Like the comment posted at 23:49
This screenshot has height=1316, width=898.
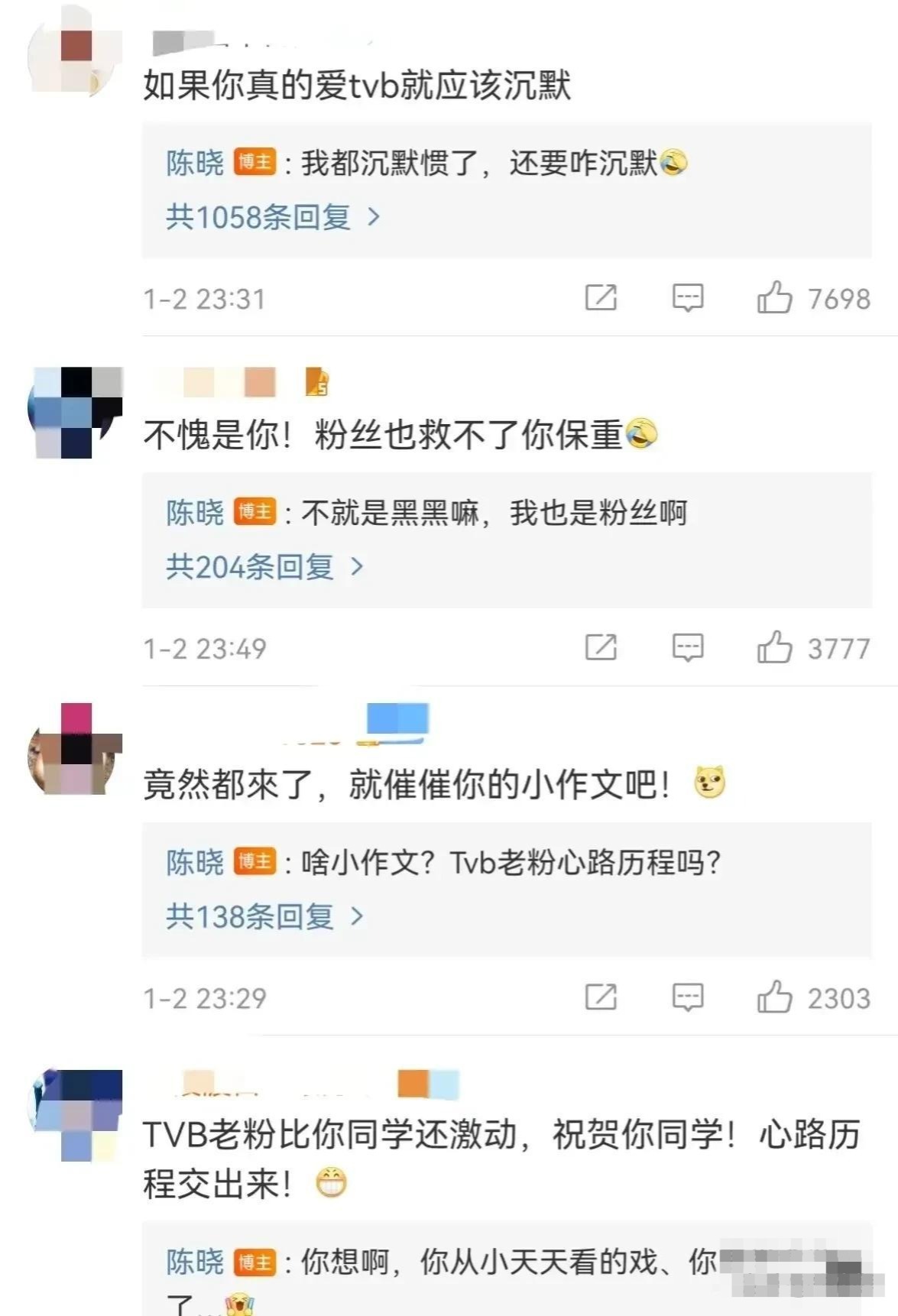pyautogui.click(x=774, y=647)
